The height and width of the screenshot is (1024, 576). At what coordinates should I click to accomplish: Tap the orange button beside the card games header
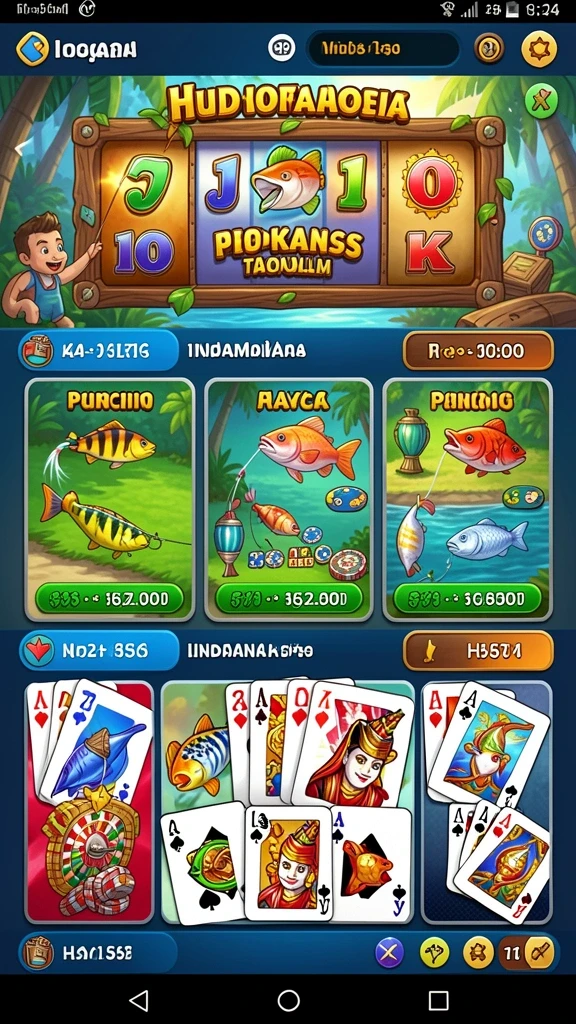pyautogui.click(x=478, y=651)
